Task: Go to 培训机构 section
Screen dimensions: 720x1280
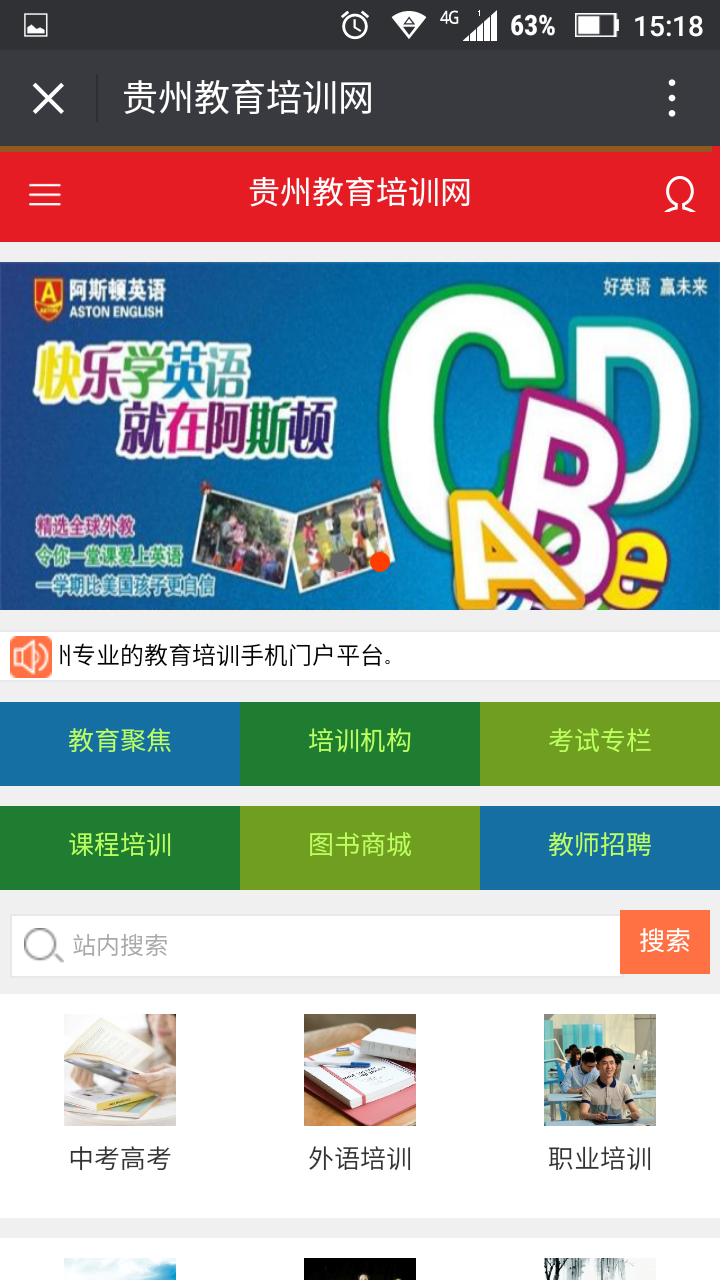Action: point(360,742)
